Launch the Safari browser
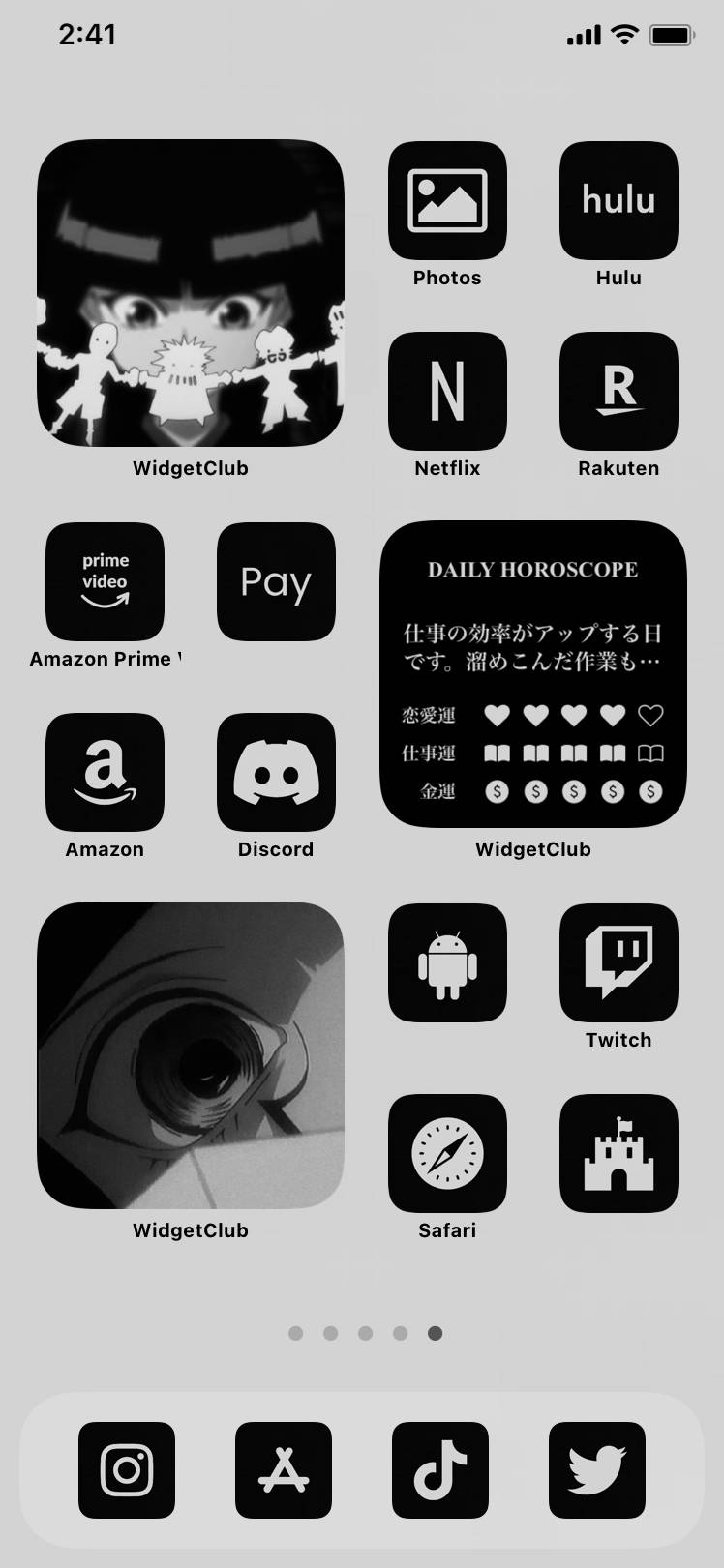This screenshot has width=724, height=1568. (x=447, y=1153)
